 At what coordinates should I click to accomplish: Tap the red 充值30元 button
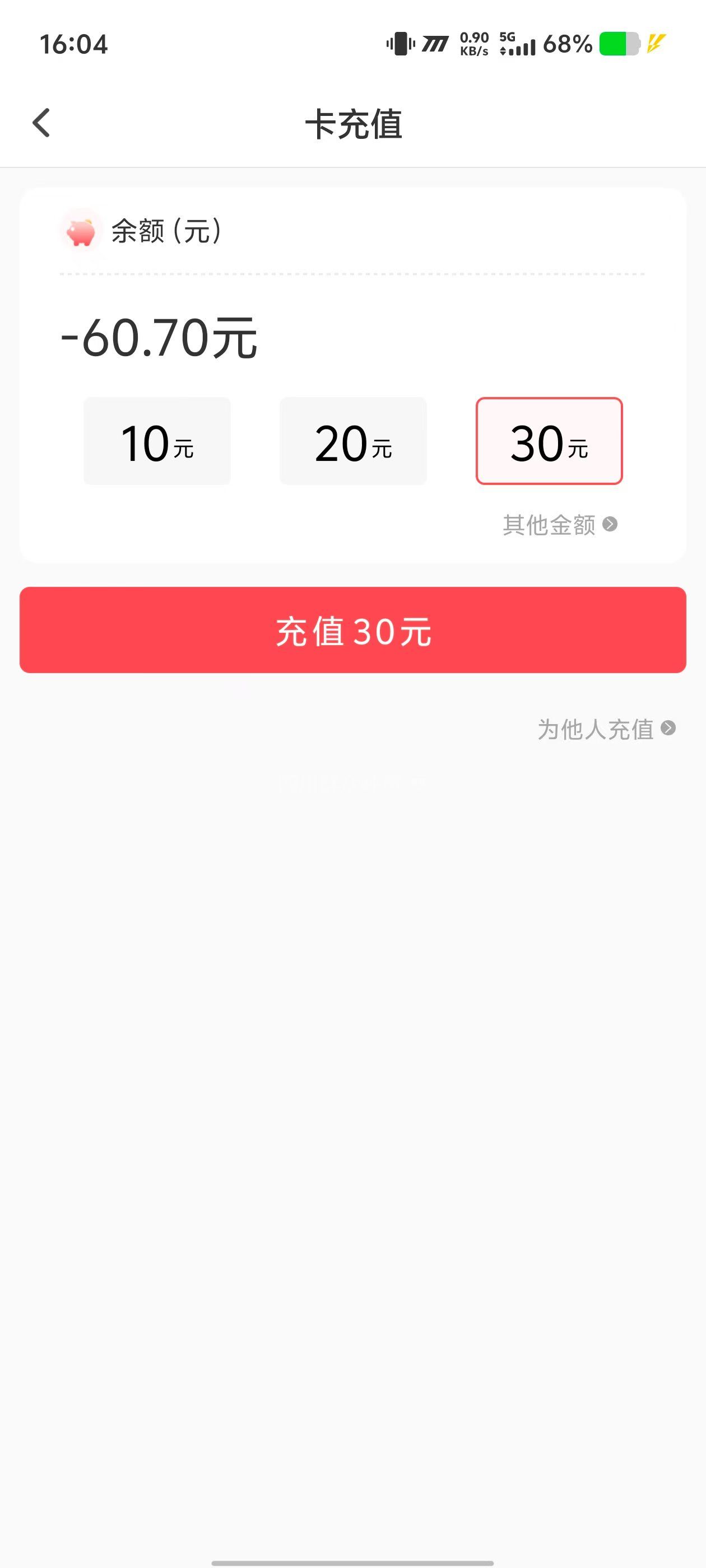click(x=352, y=630)
